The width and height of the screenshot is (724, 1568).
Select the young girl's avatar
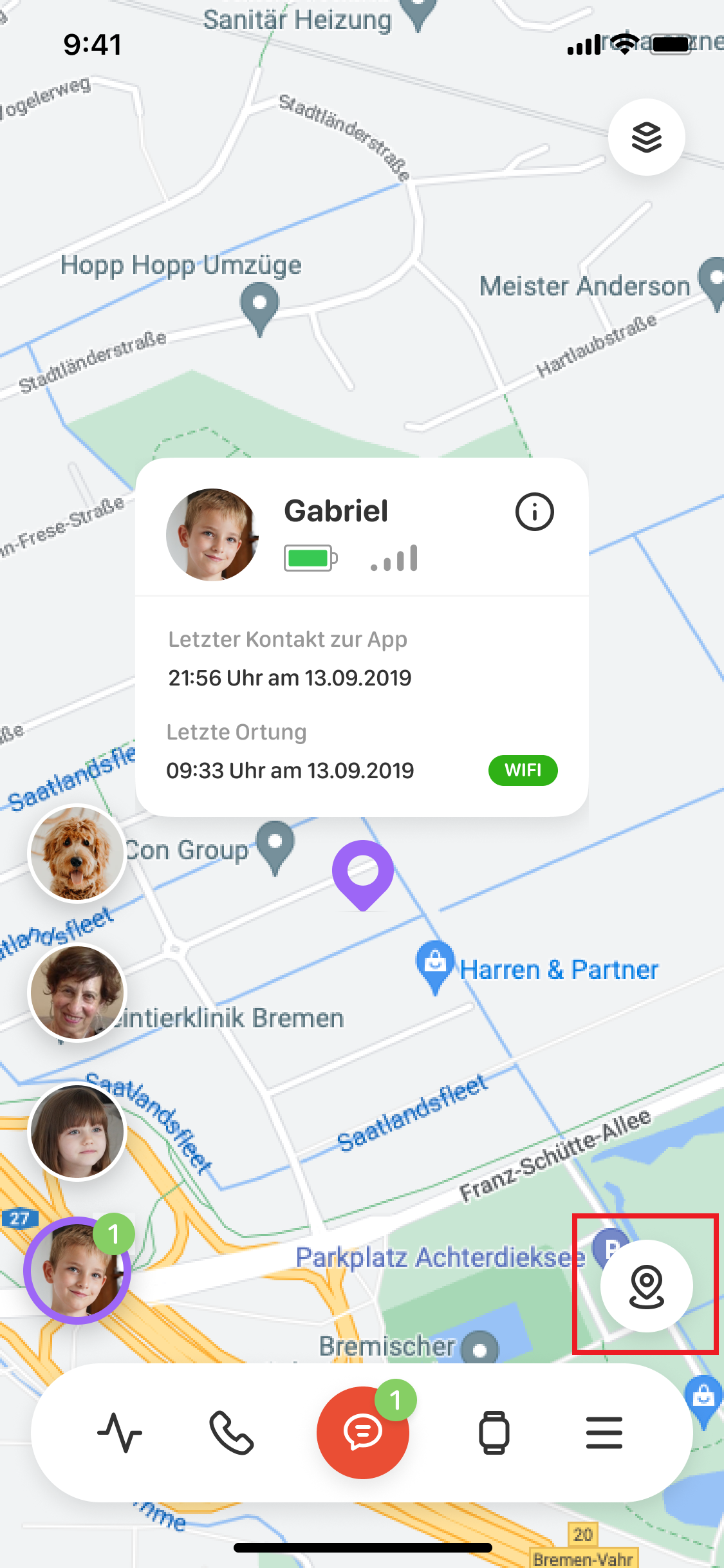(x=77, y=1132)
